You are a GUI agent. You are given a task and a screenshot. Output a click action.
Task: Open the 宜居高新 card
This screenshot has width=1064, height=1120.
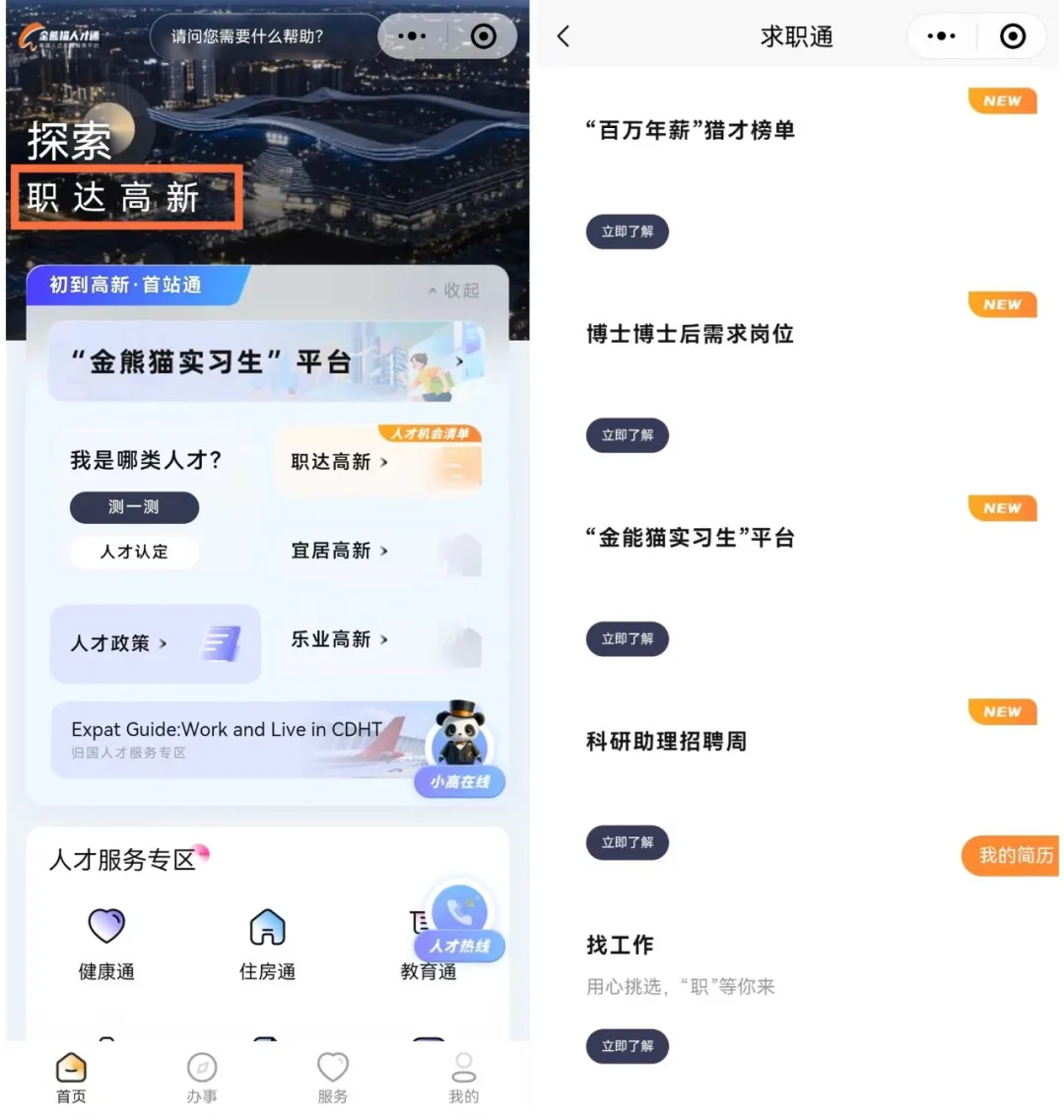378,551
